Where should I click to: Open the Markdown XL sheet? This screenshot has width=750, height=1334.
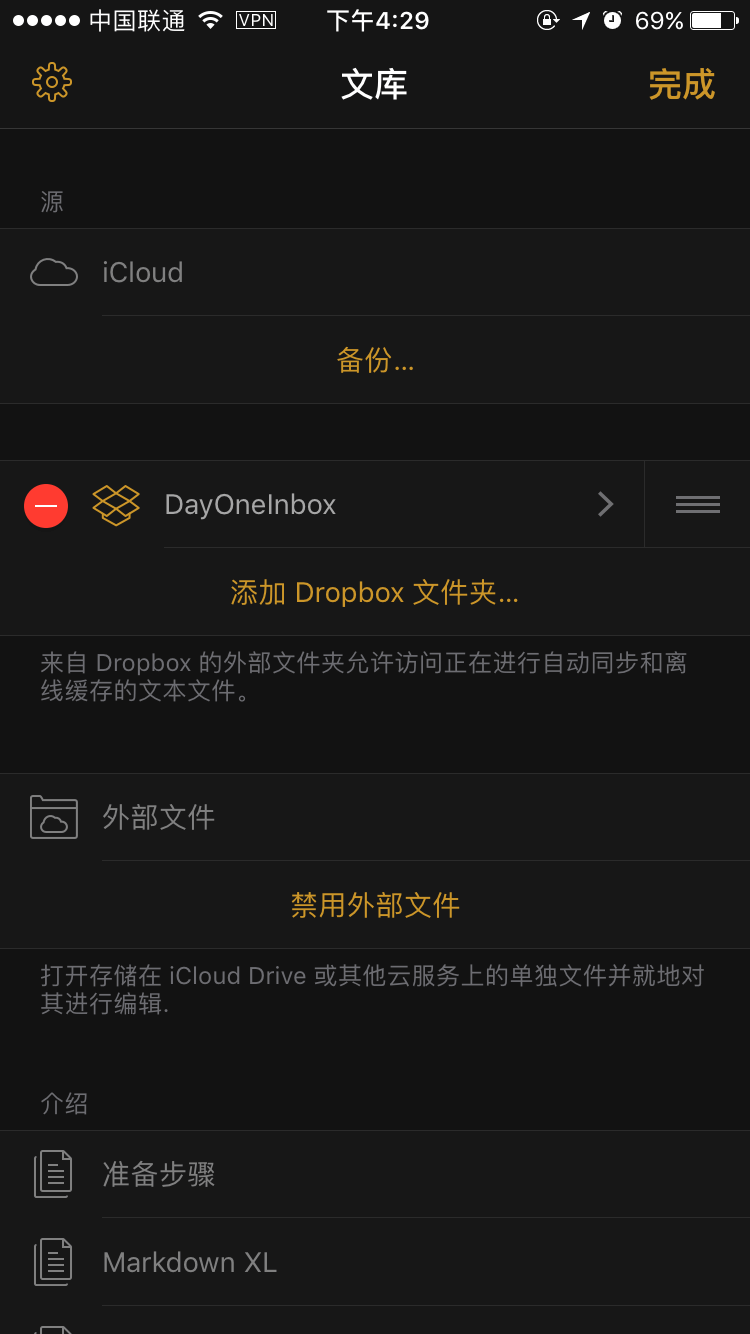coord(375,1262)
